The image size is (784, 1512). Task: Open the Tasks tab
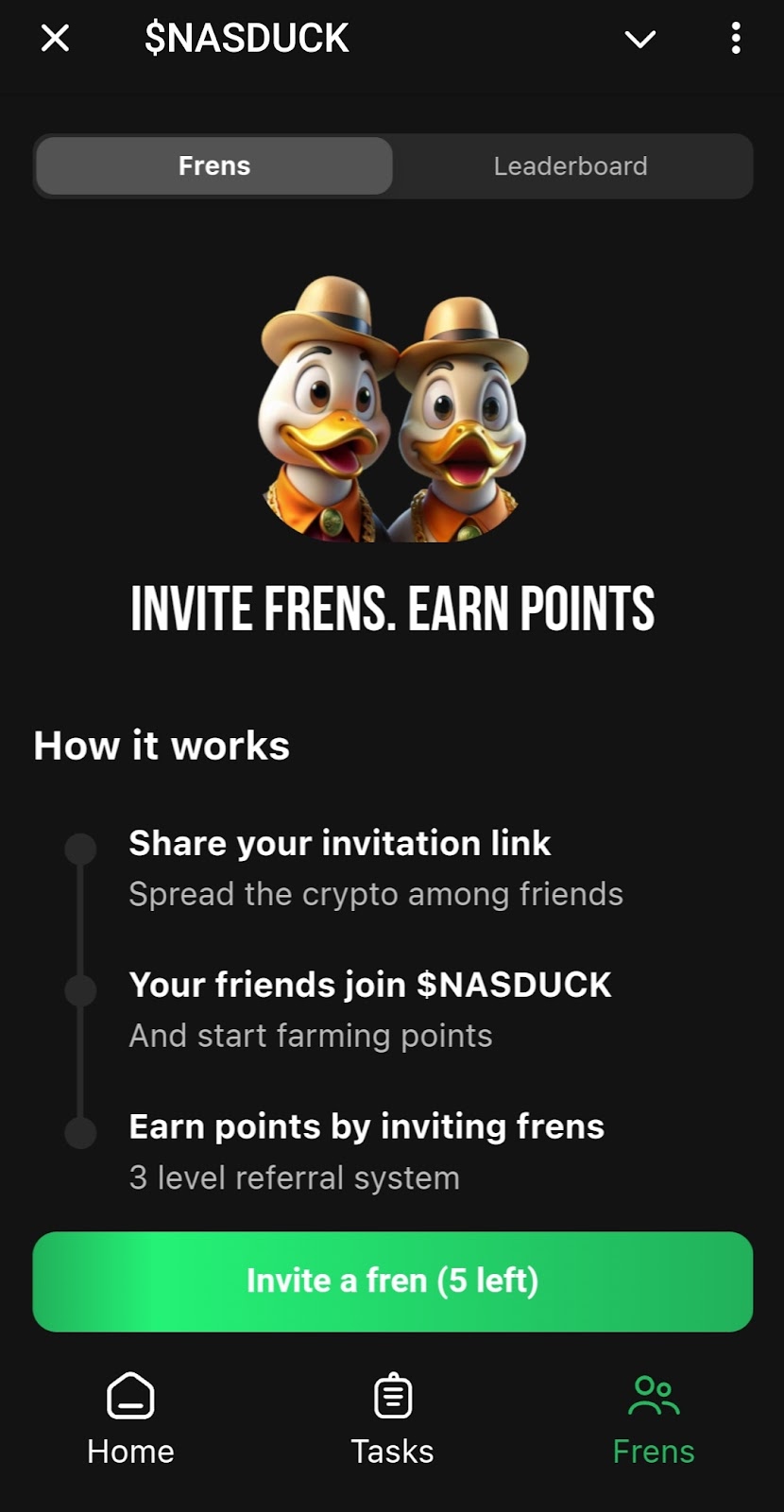pos(392,1419)
